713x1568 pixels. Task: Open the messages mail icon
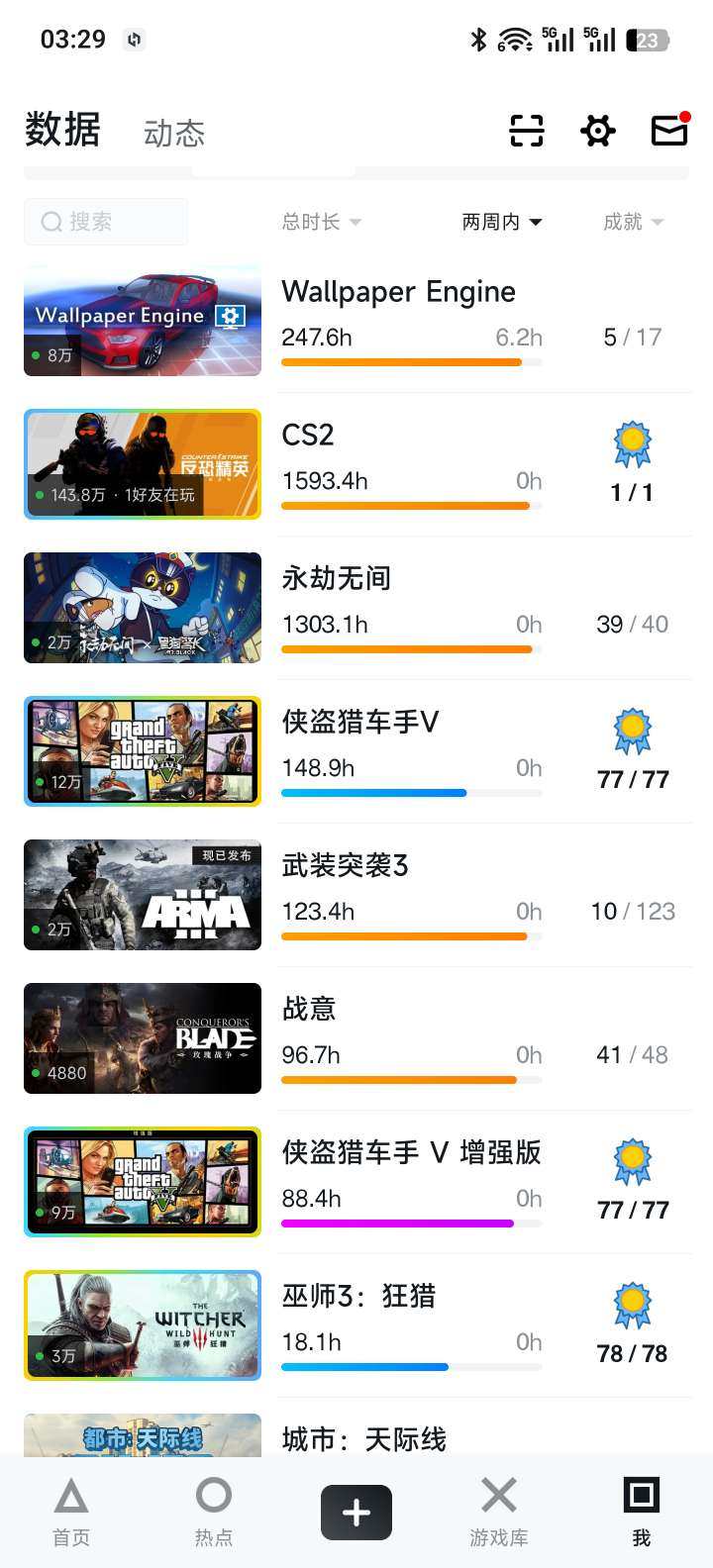tap(669, 131)
